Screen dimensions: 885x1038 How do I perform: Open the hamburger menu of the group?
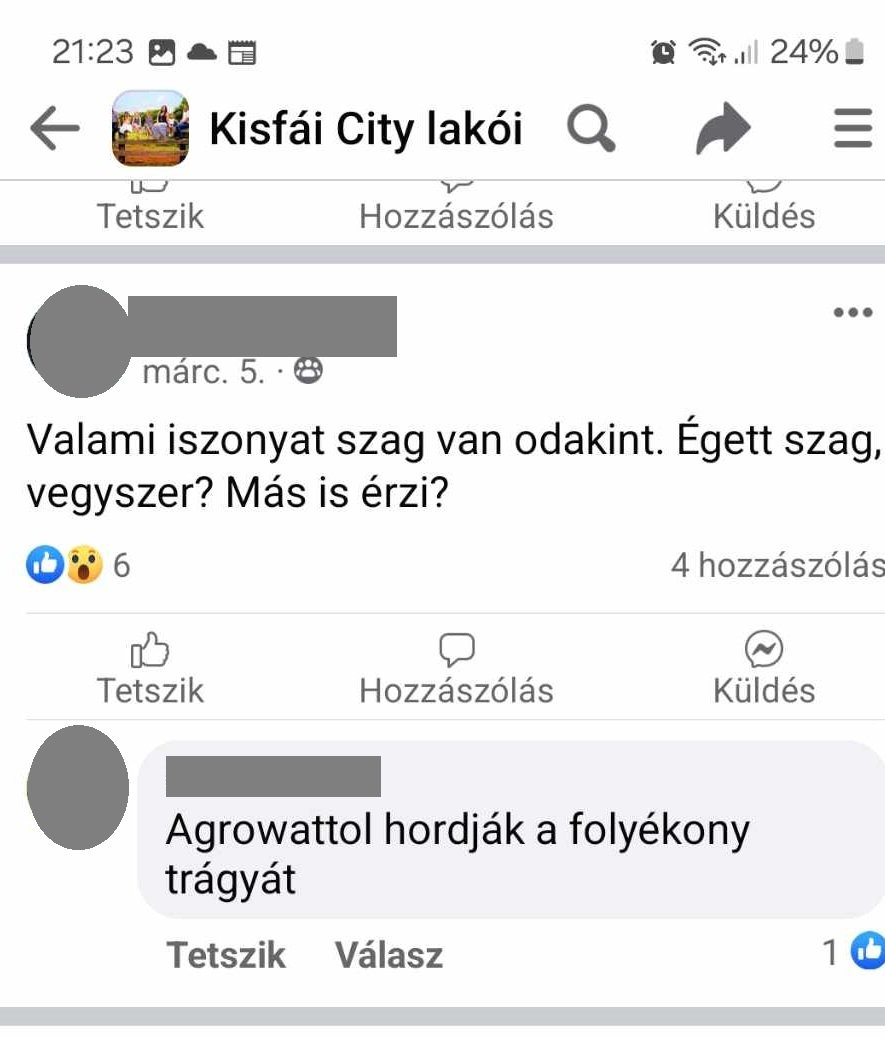853,128
